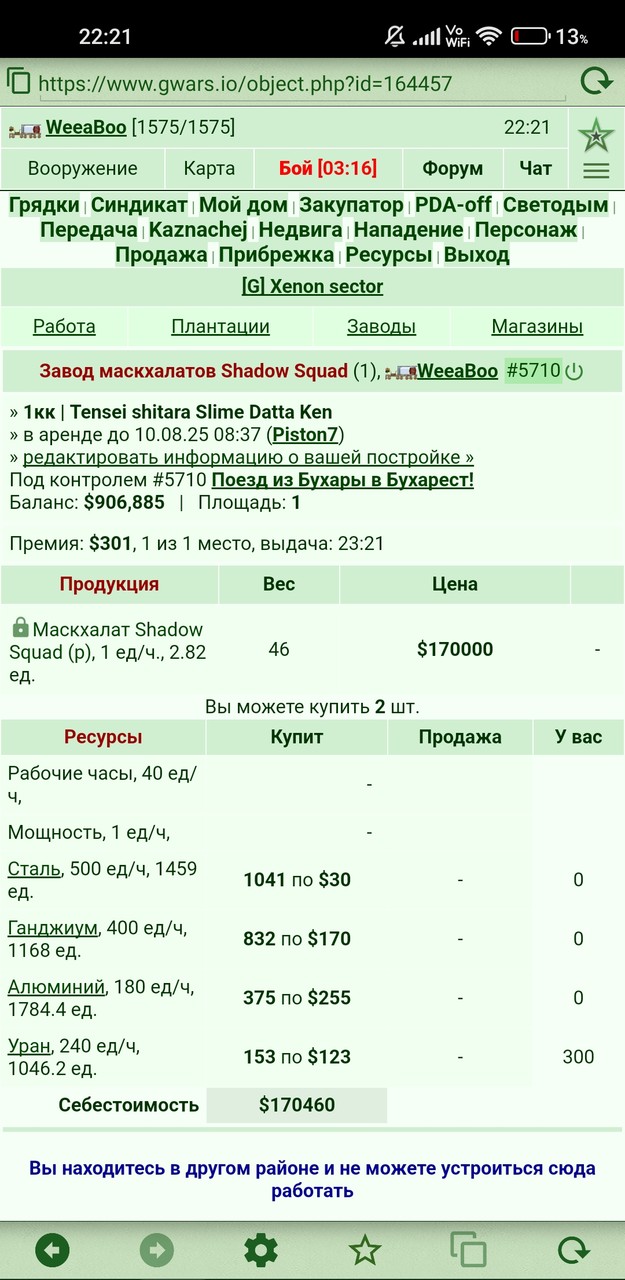Open the Чат tab
The height and width of the screenshot is (1280, 625).
(536, 168)
